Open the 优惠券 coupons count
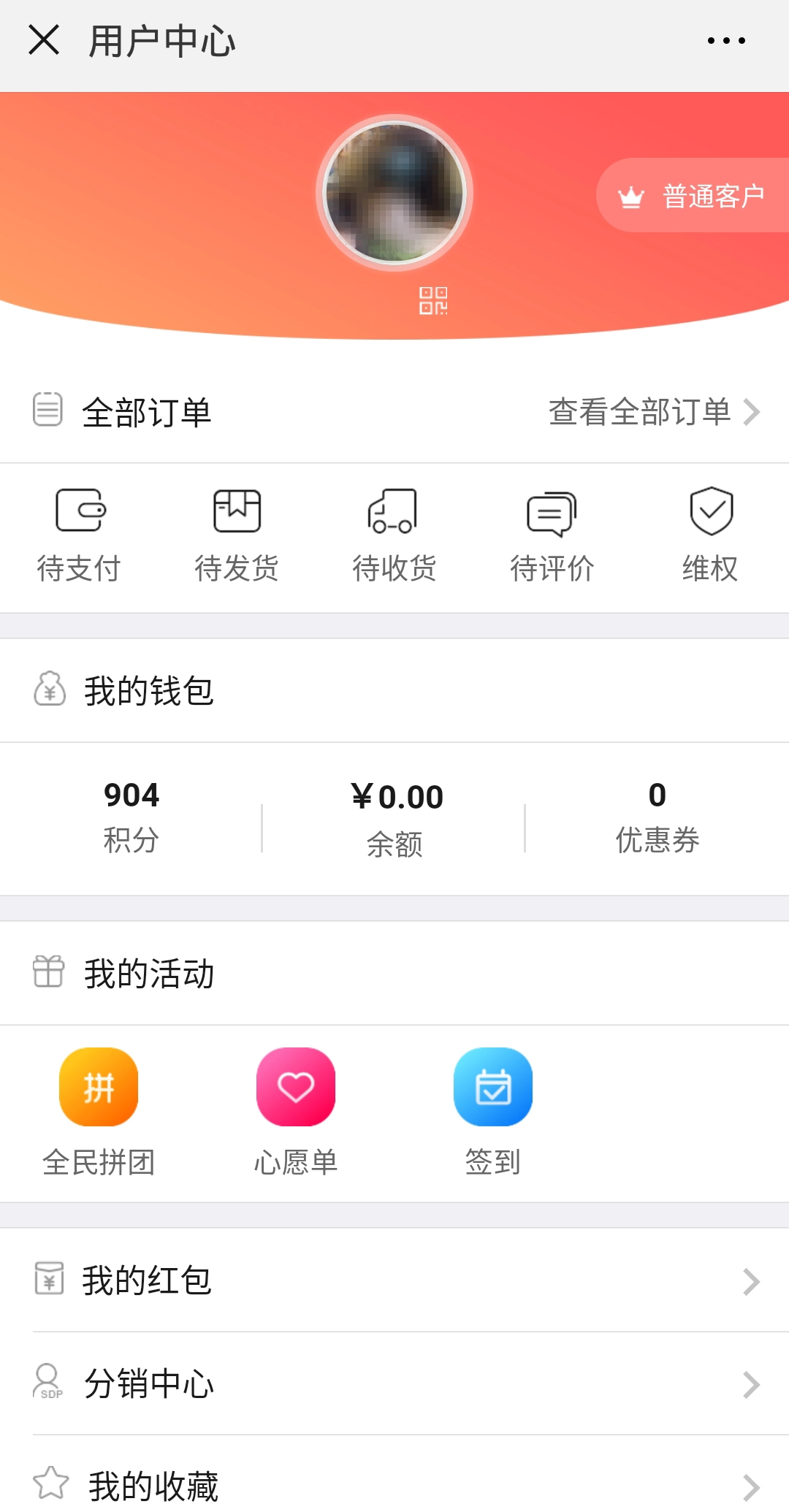The width and height of the screenshot is (789, 1512). (656, 814)
